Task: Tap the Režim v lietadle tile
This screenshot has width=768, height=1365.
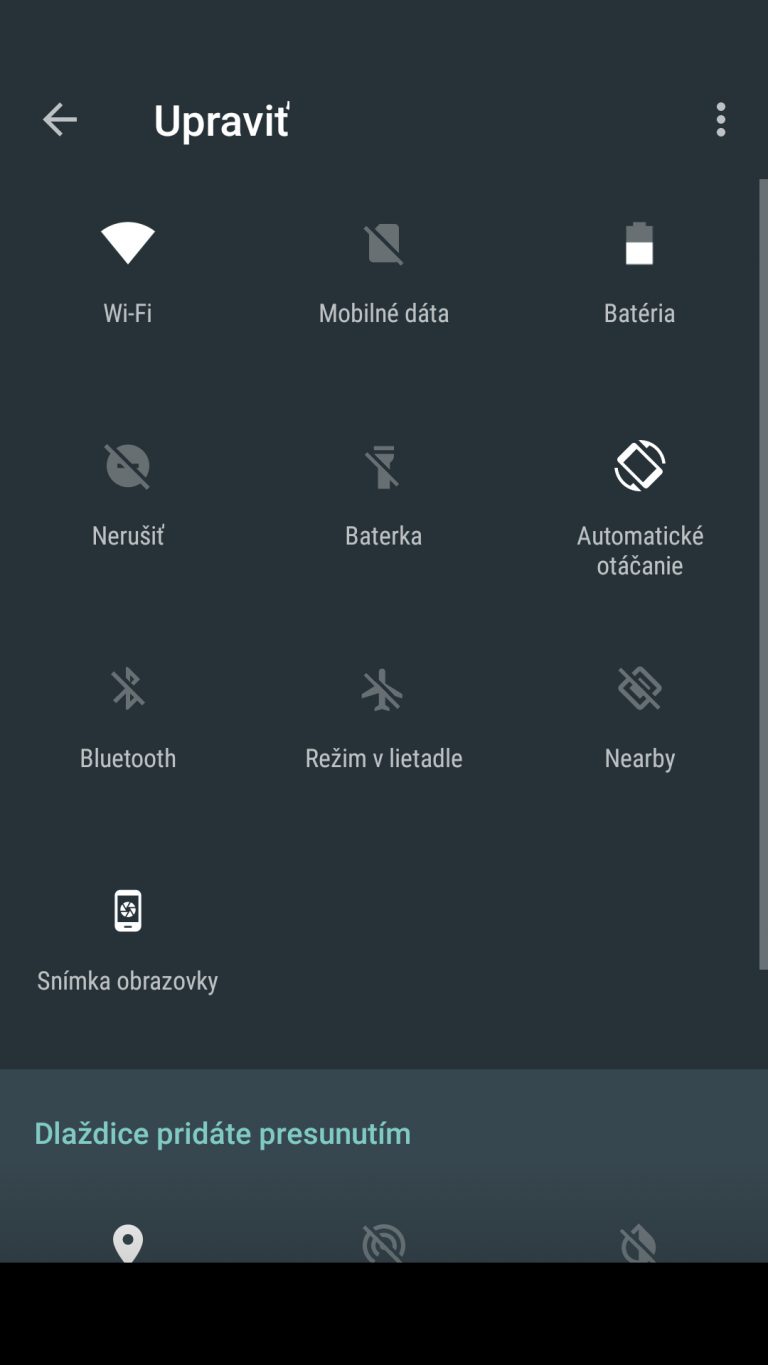Action: 384,719
